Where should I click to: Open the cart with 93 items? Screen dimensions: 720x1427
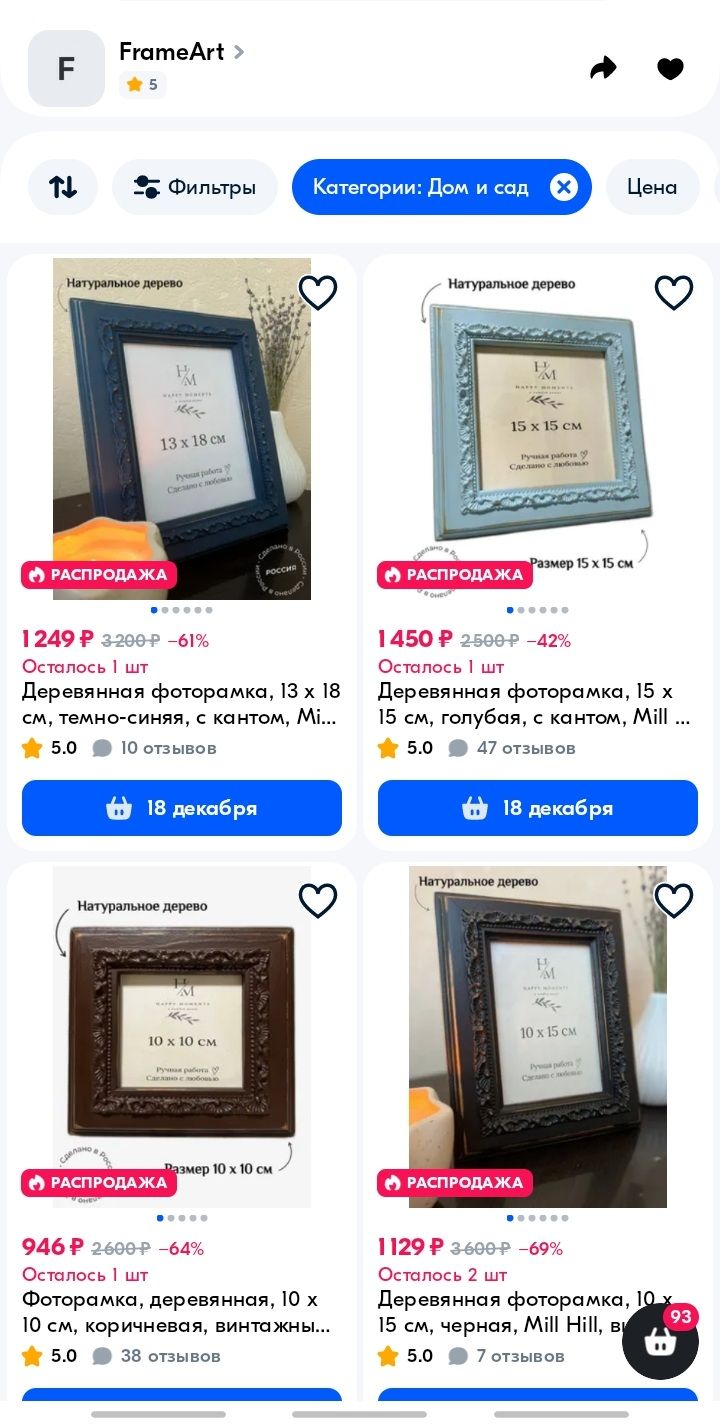(660, 1341)
